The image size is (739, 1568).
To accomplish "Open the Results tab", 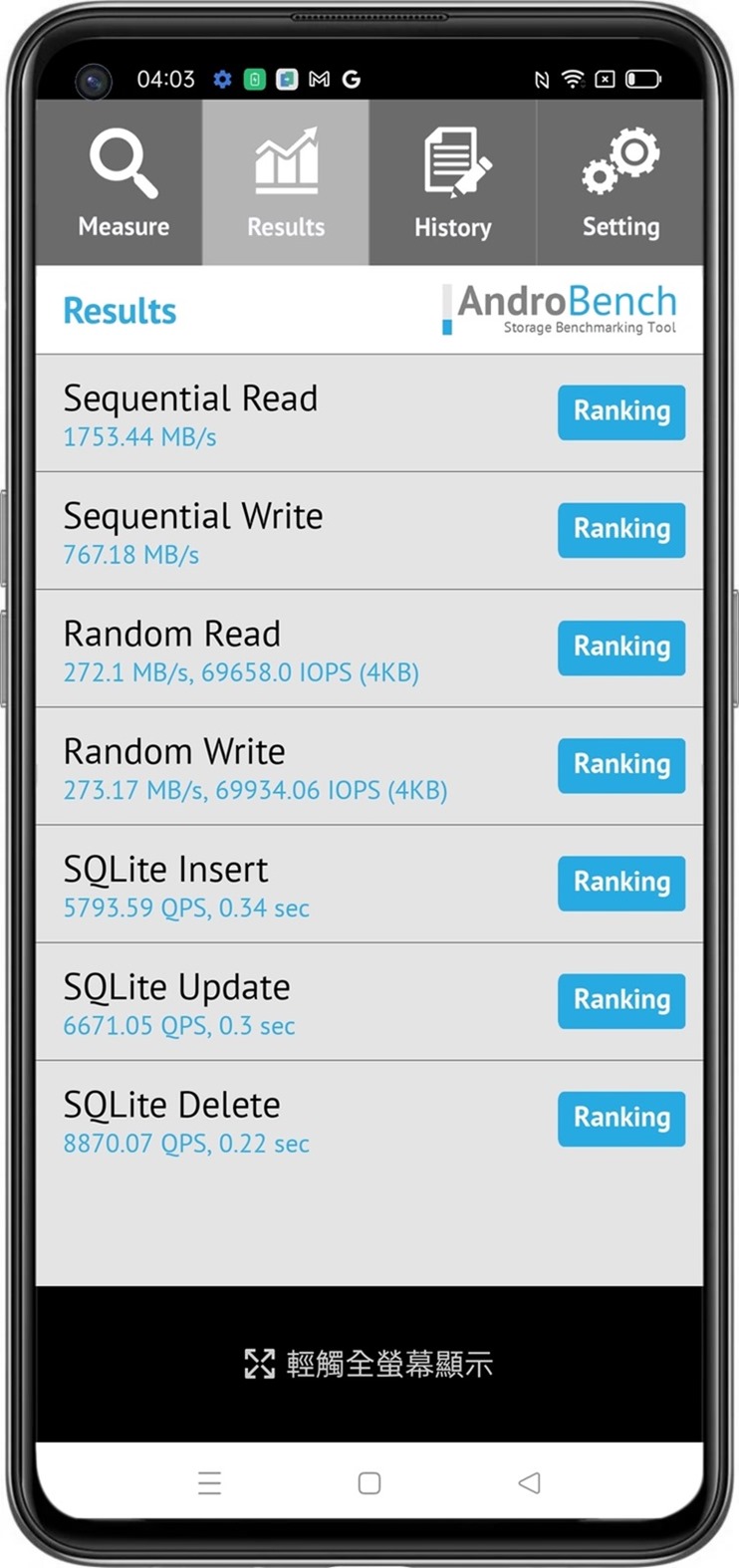I will (x=286, y=183).
